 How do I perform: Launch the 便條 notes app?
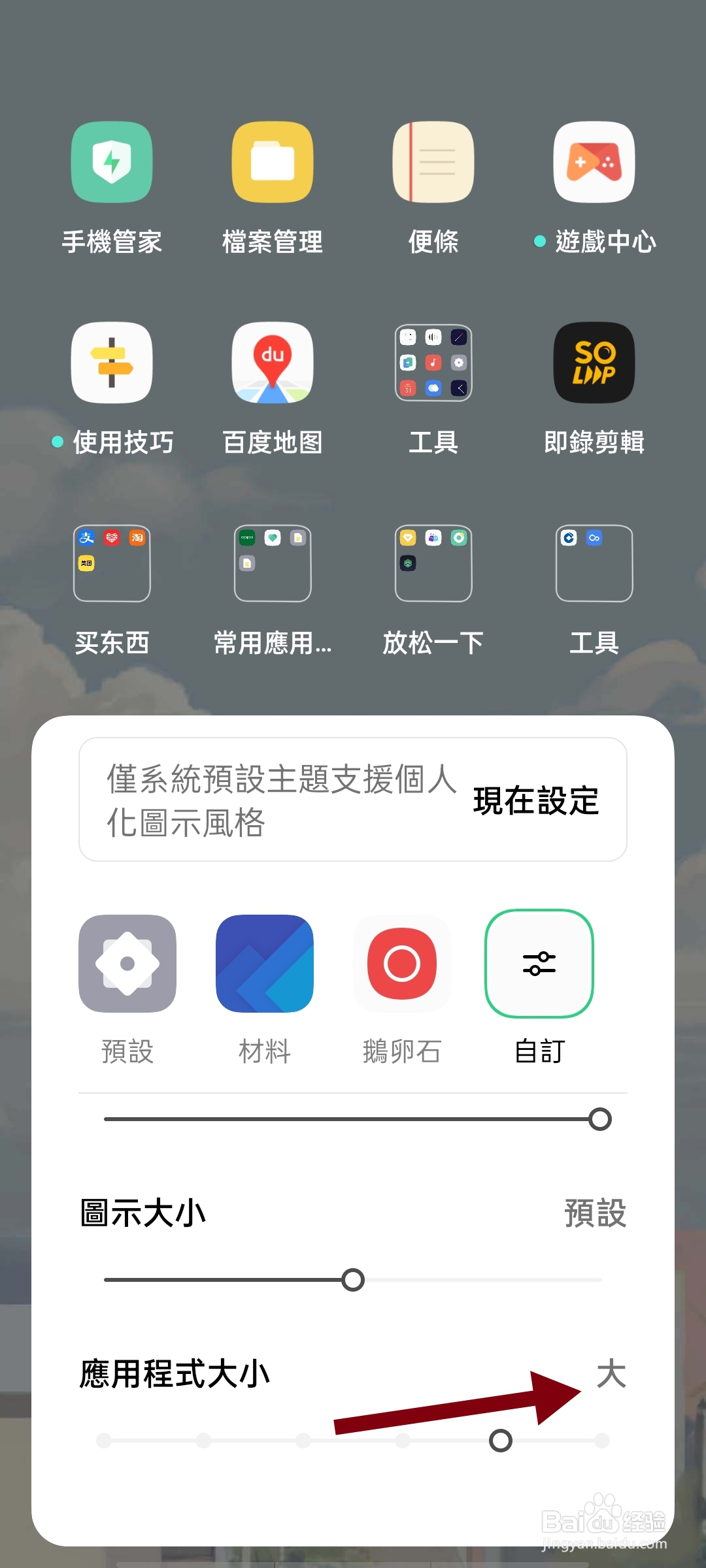pos(433,162)
